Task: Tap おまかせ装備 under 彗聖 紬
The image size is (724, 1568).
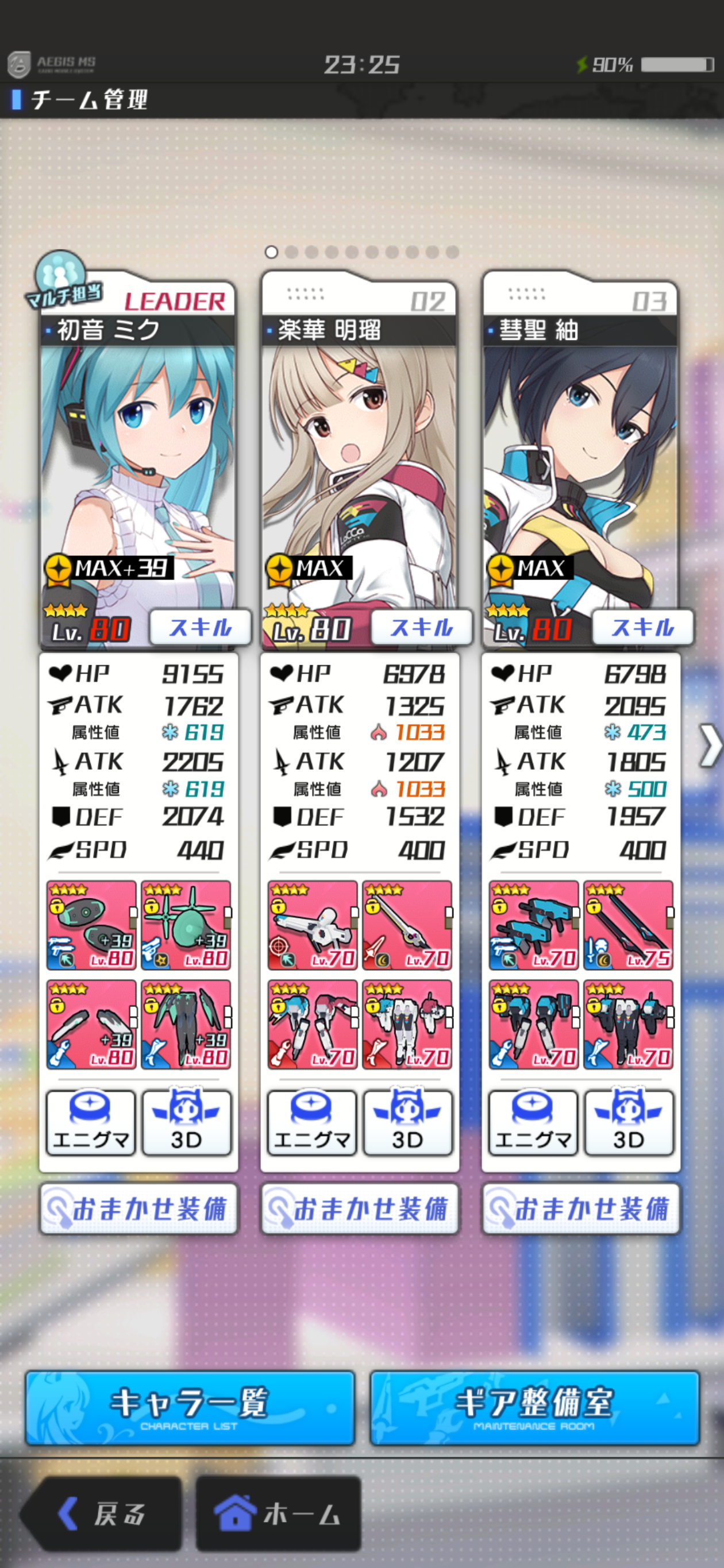Action: pos(580,1208)
